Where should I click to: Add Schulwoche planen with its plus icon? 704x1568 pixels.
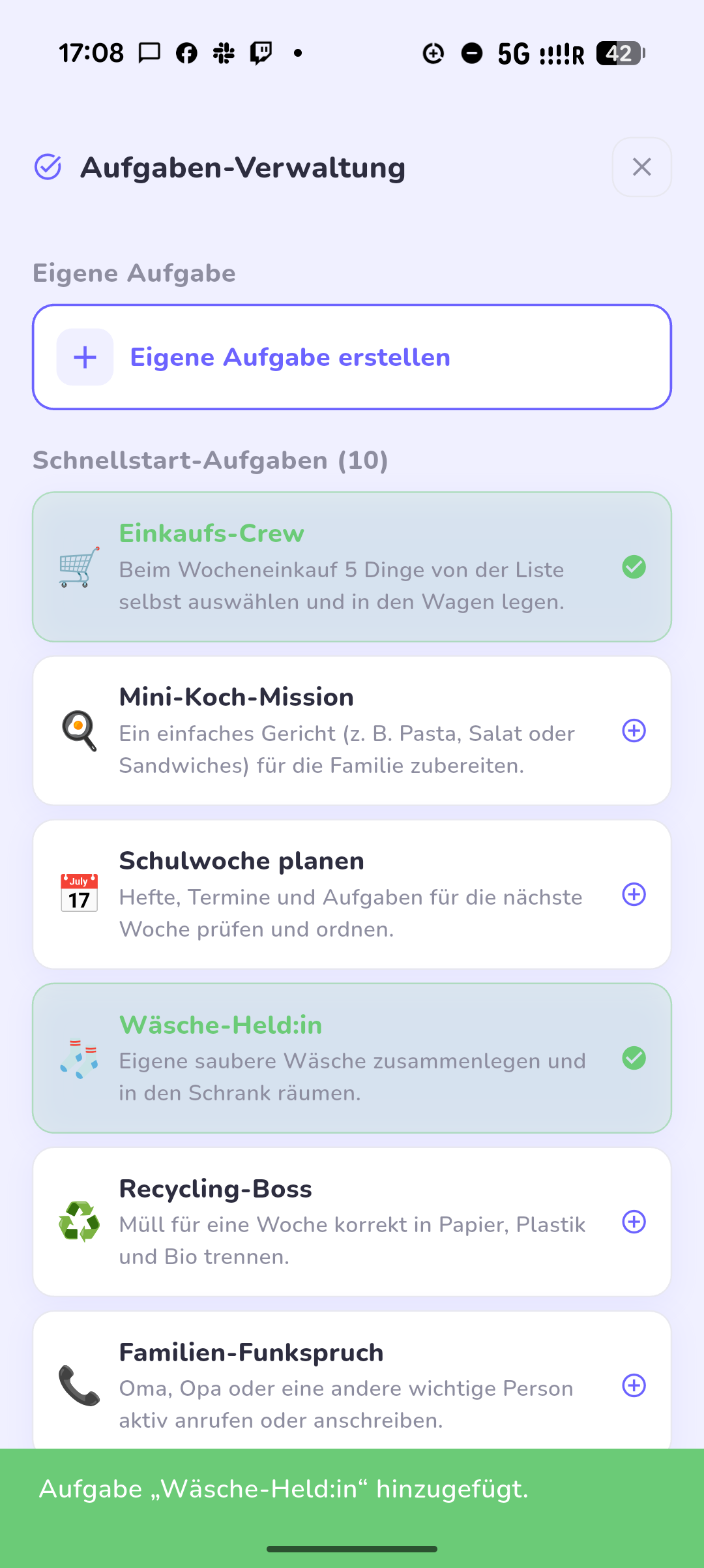(634, 894)
